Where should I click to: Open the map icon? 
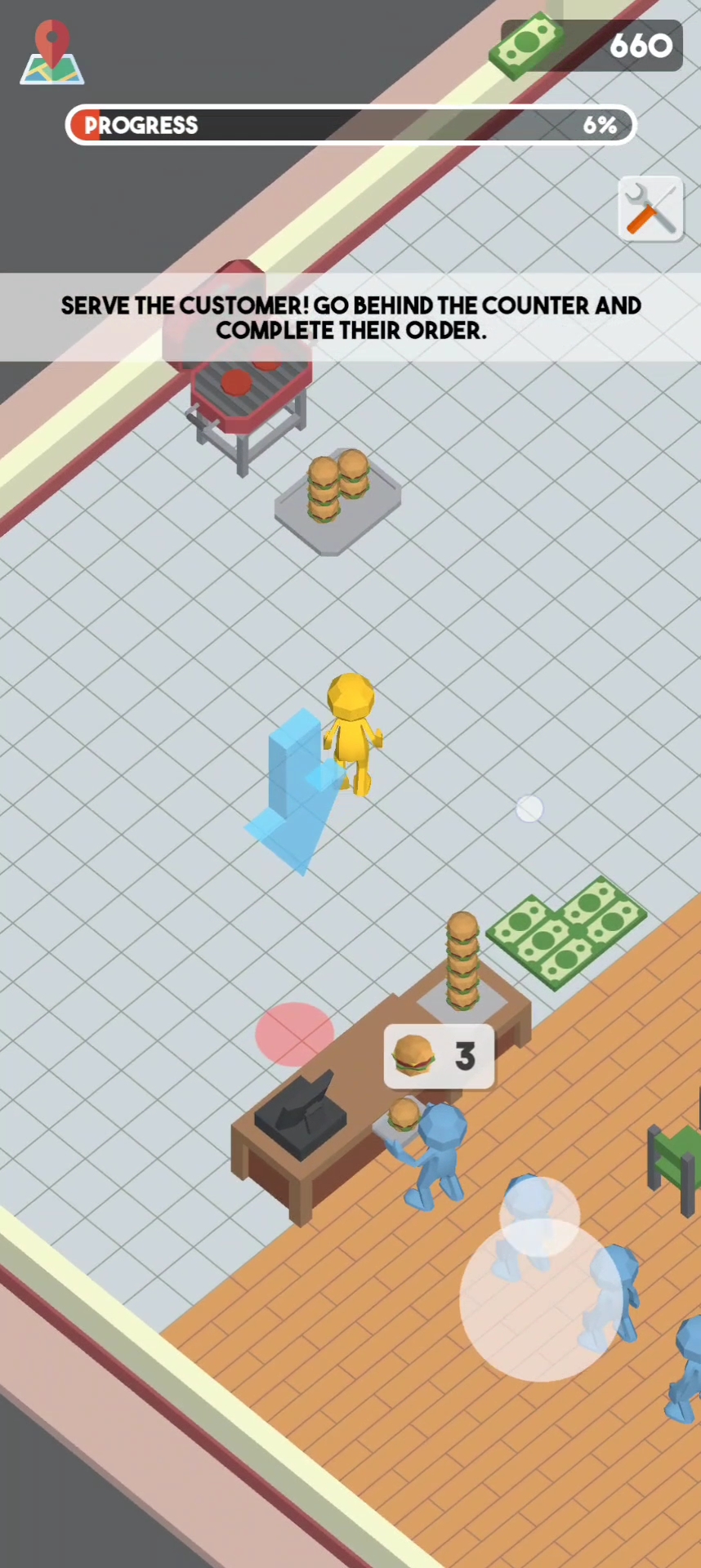pyautogui.click(x=51, y=54)
